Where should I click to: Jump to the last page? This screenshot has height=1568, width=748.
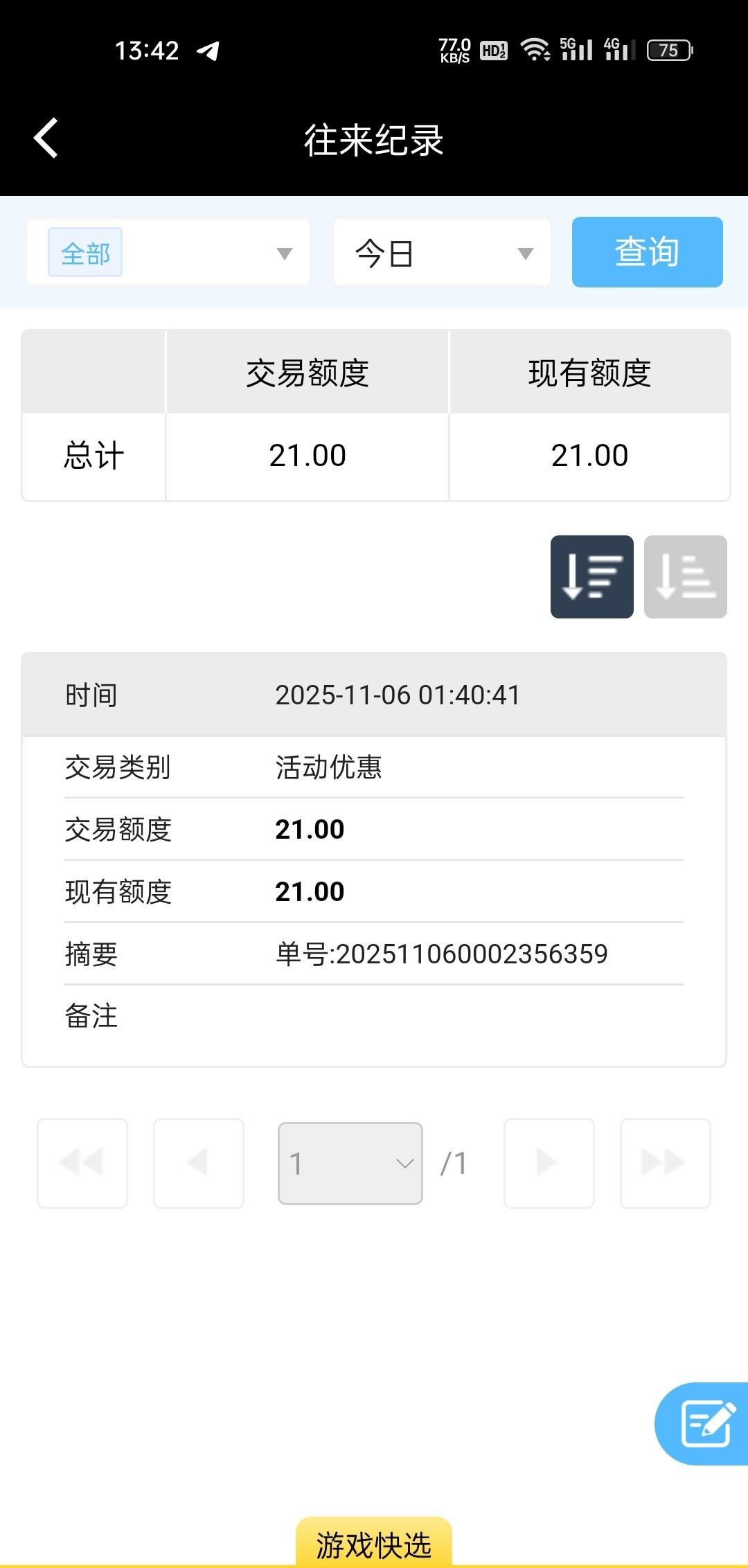(x=665, y=1164)
